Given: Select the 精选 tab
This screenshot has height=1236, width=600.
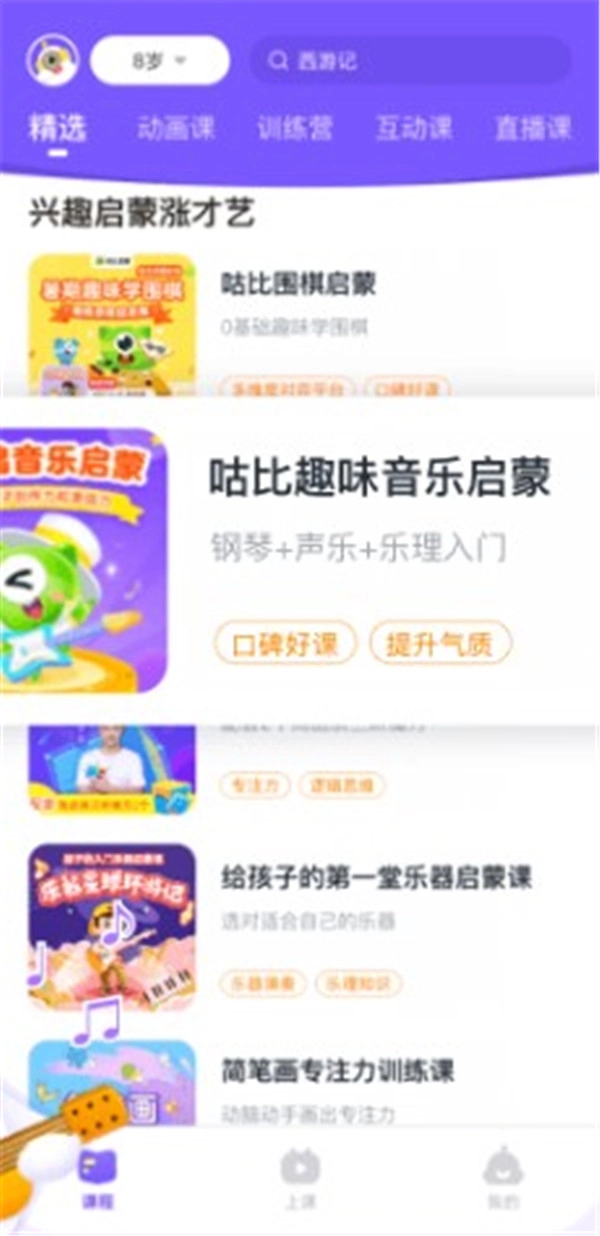Looking at the screenshot, I should [58, 128].
